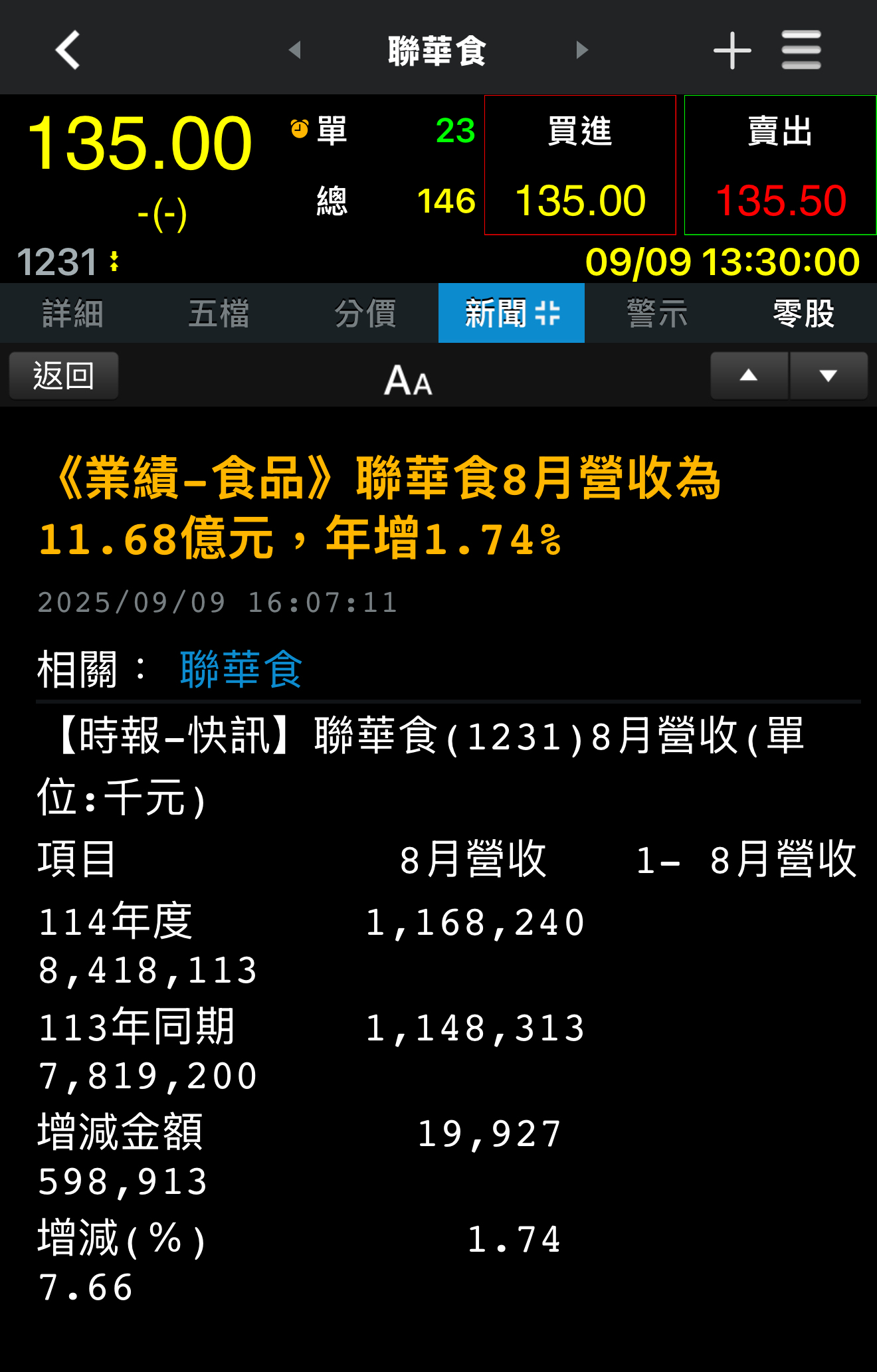Change font size with the AA icon
This screenshot has width=877, height=1372.
pos(408,379)
